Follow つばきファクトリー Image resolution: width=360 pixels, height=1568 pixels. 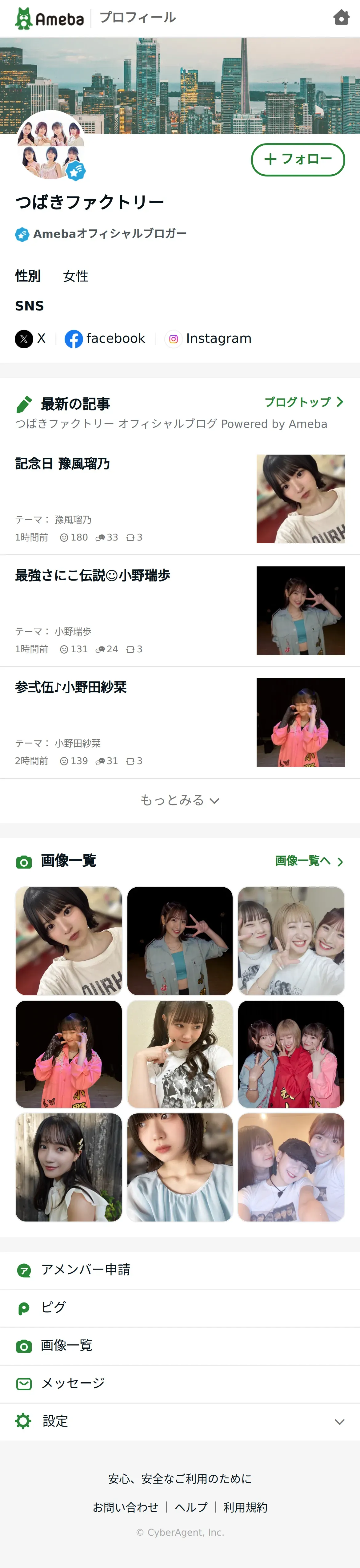tap(298, 160)
